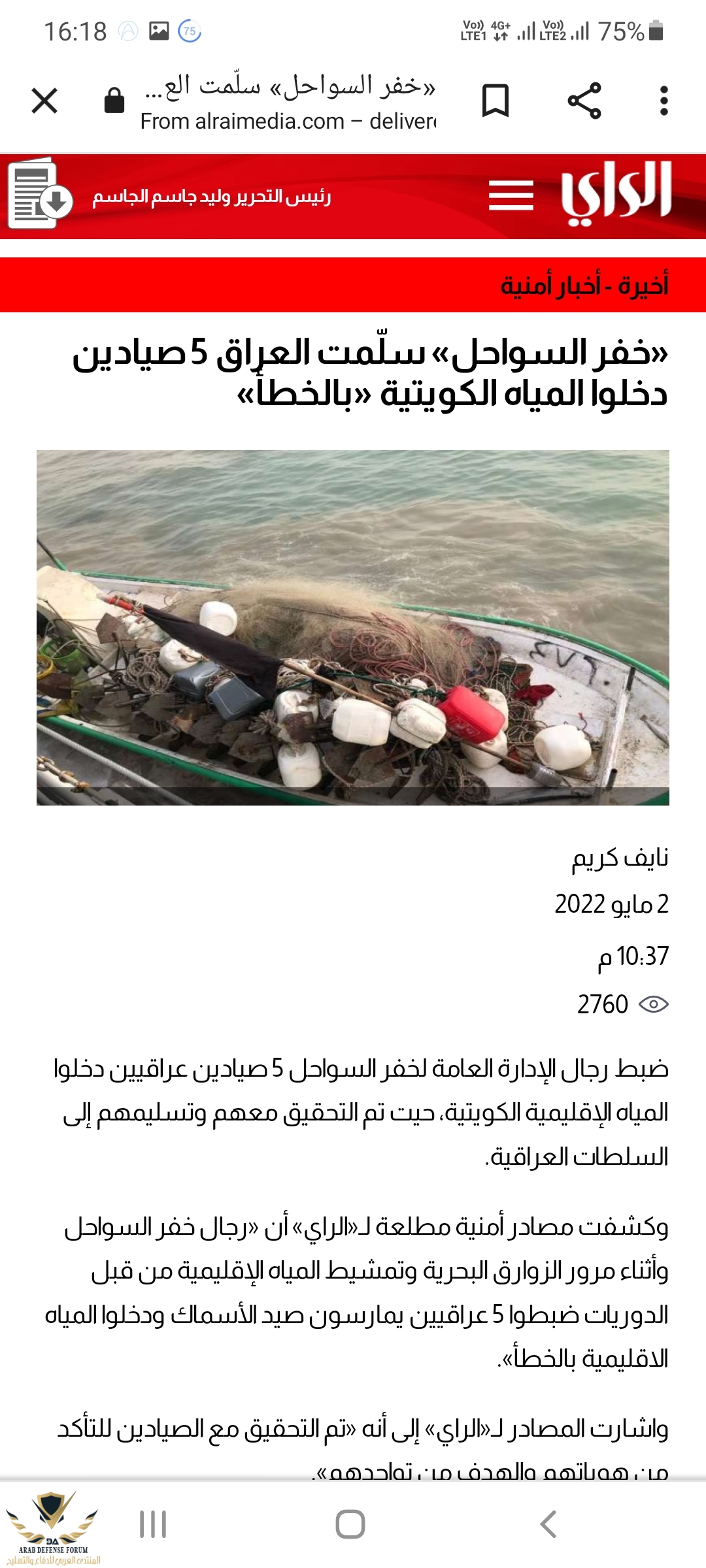Screen dimensions: 706x1568
Task: Open the browser overflow menu
Action: tap(664, 101)
